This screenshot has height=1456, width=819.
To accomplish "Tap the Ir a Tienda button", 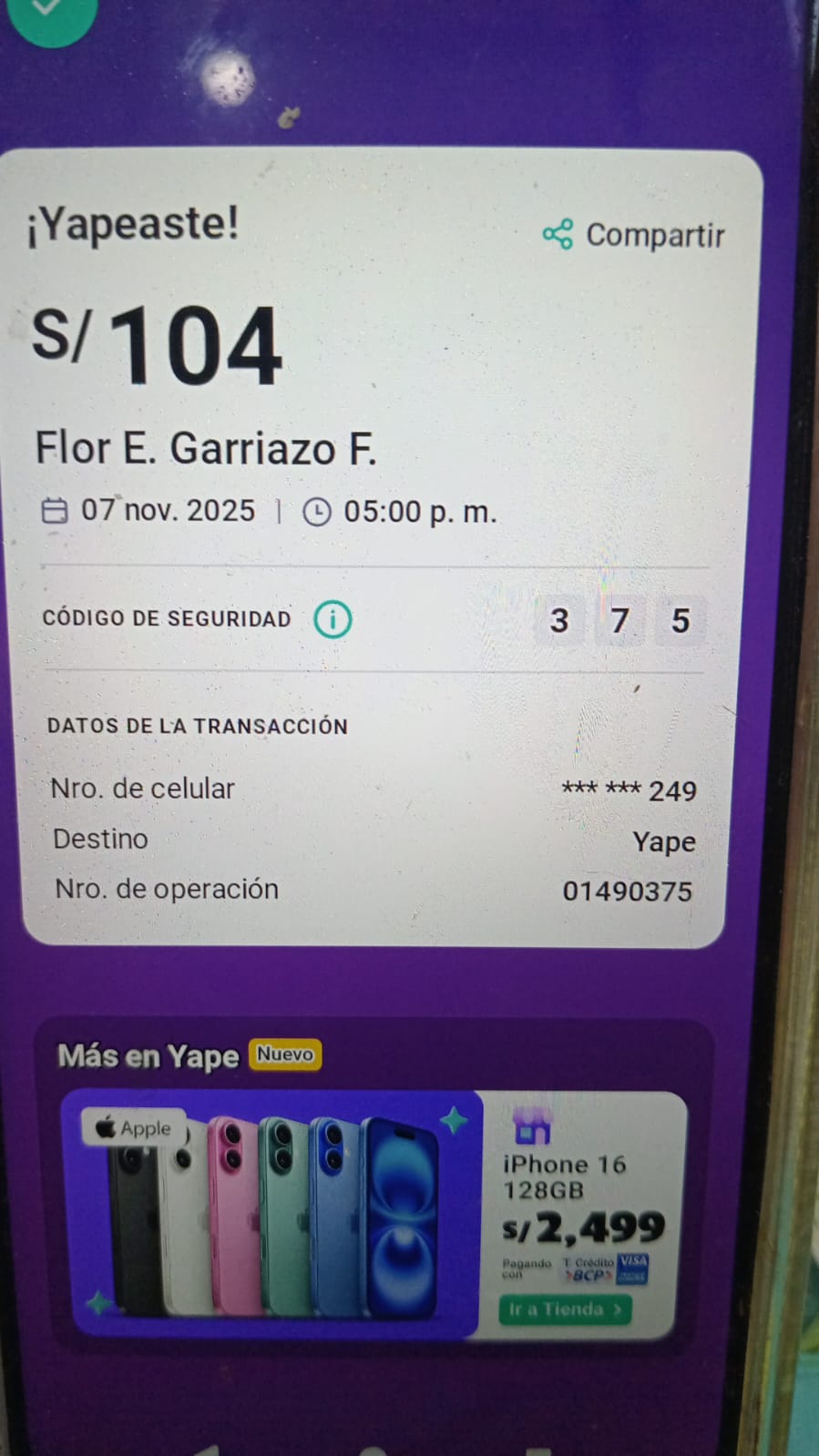I will (x=565, y=1309).
